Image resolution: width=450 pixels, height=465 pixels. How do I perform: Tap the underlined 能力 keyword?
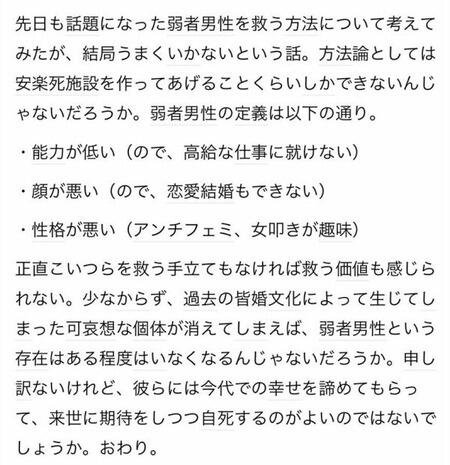point(48,152)
